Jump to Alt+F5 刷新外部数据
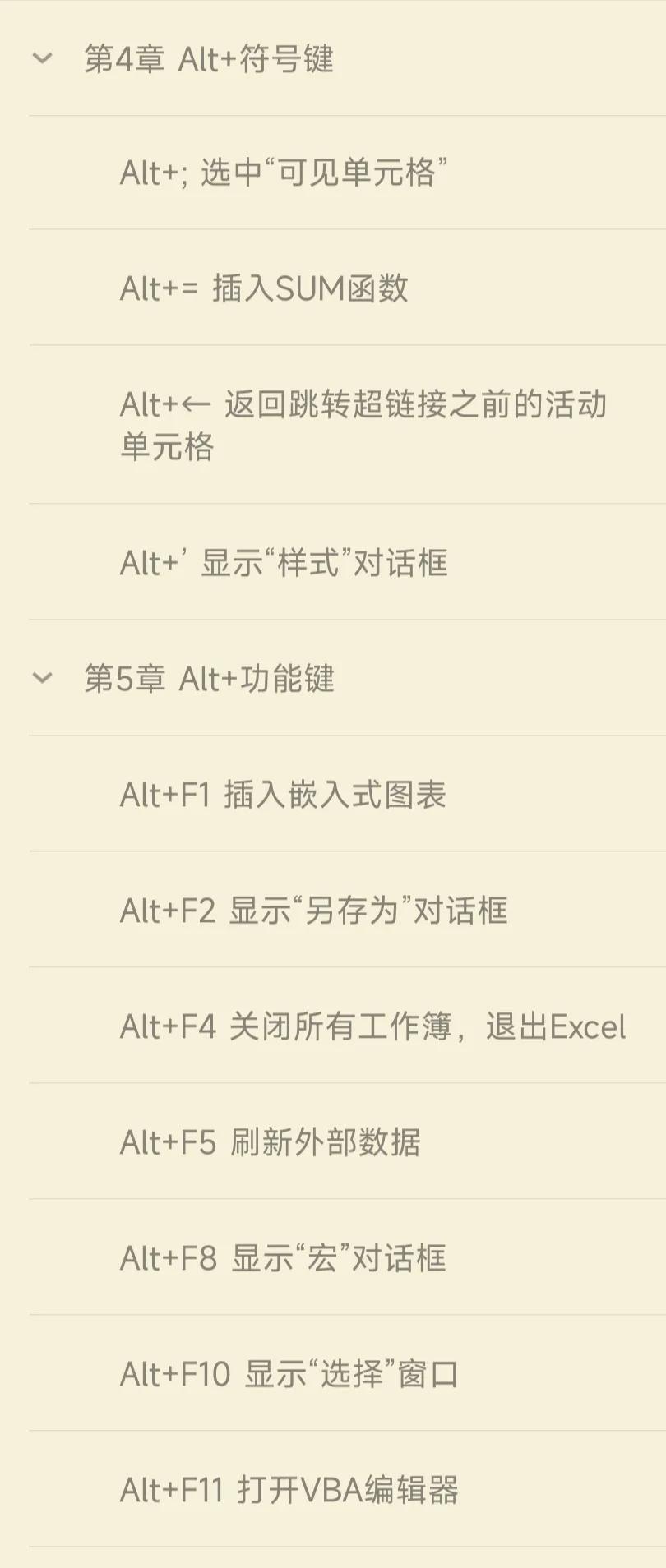 coord(270,1142)
